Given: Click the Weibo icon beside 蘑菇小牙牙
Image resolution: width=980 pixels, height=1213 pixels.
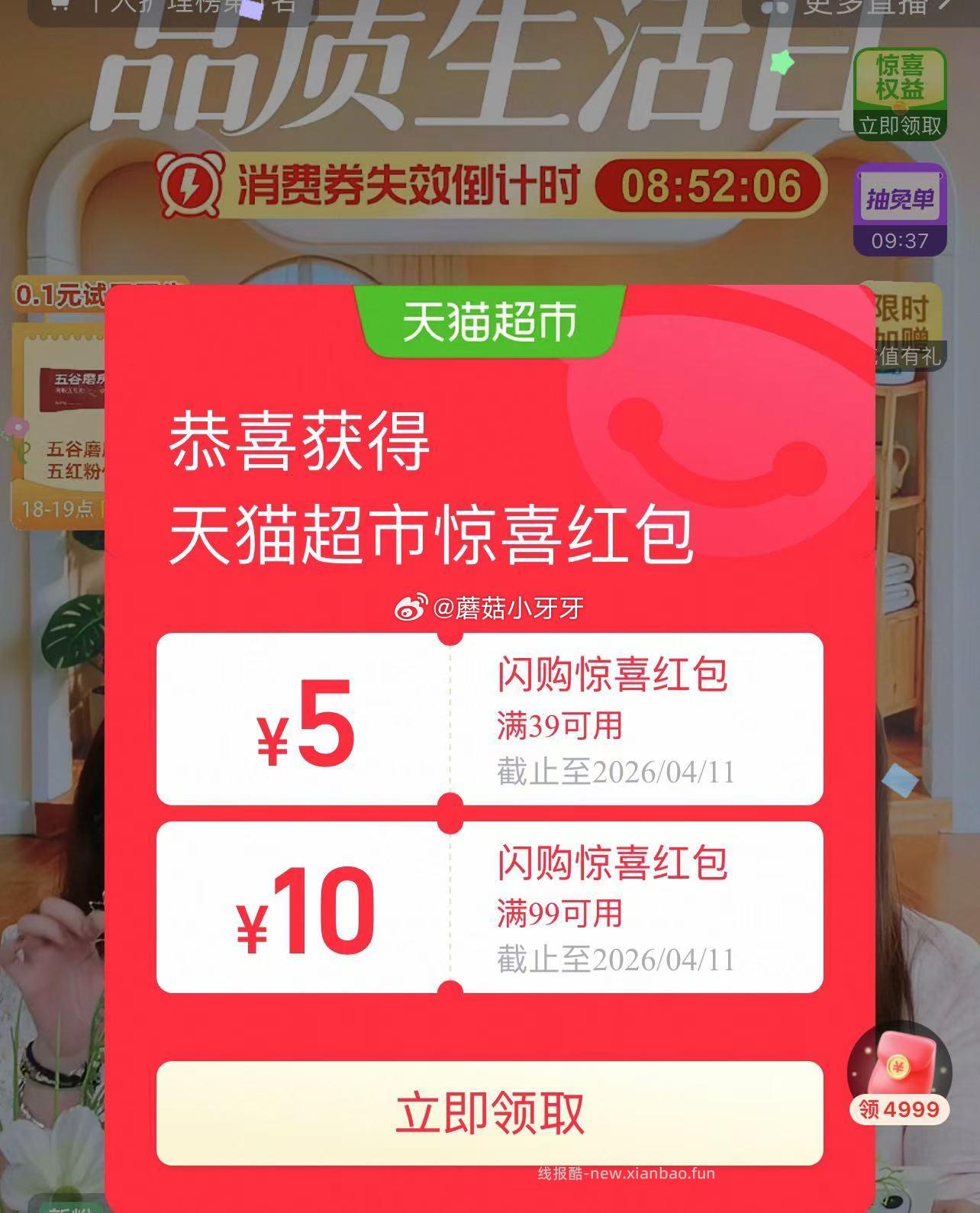Looking at the screenshot, I should click(x=410, y=607).
